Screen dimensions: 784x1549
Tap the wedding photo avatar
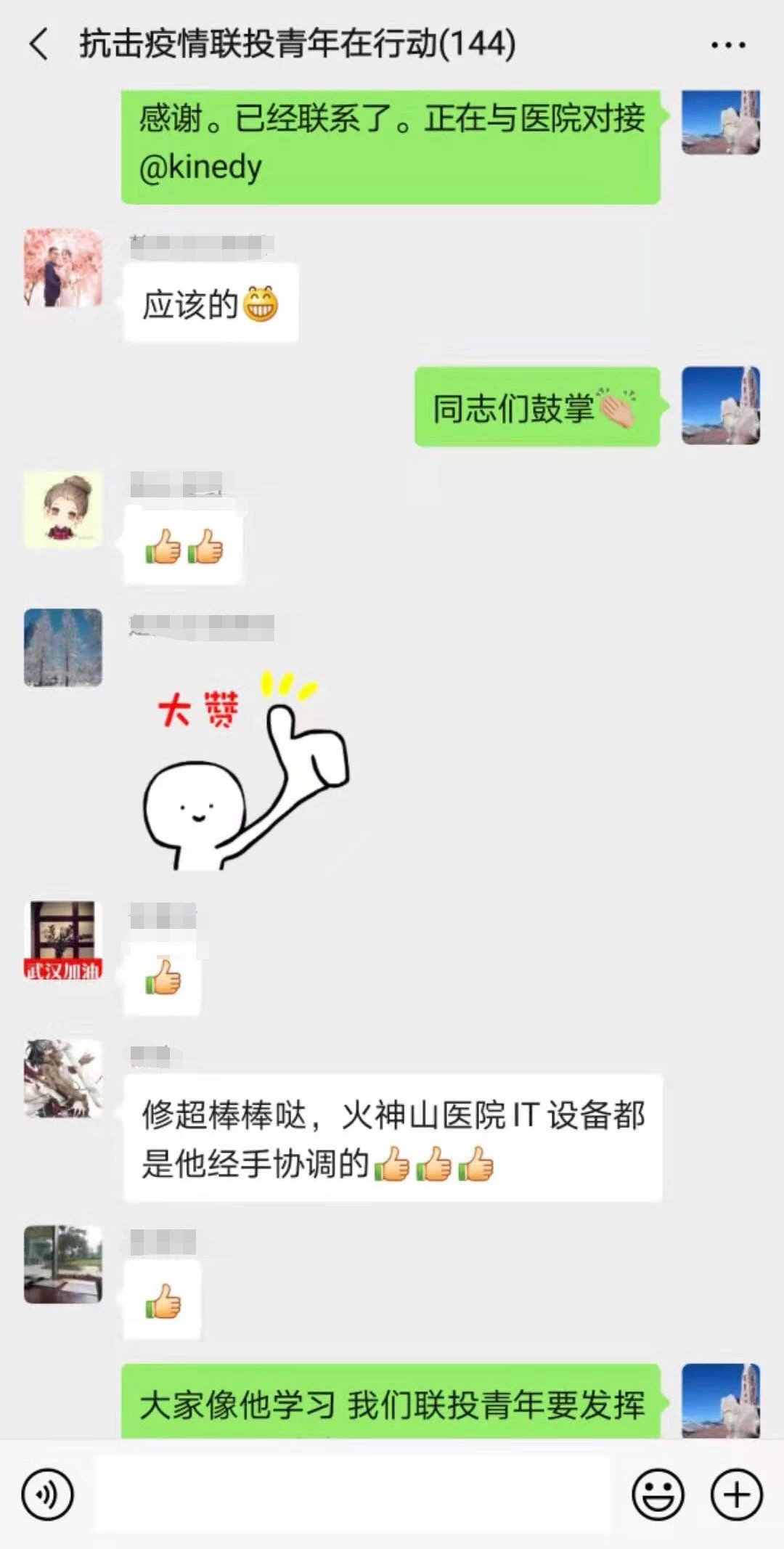pyautogui.click(x=62, y=269)
